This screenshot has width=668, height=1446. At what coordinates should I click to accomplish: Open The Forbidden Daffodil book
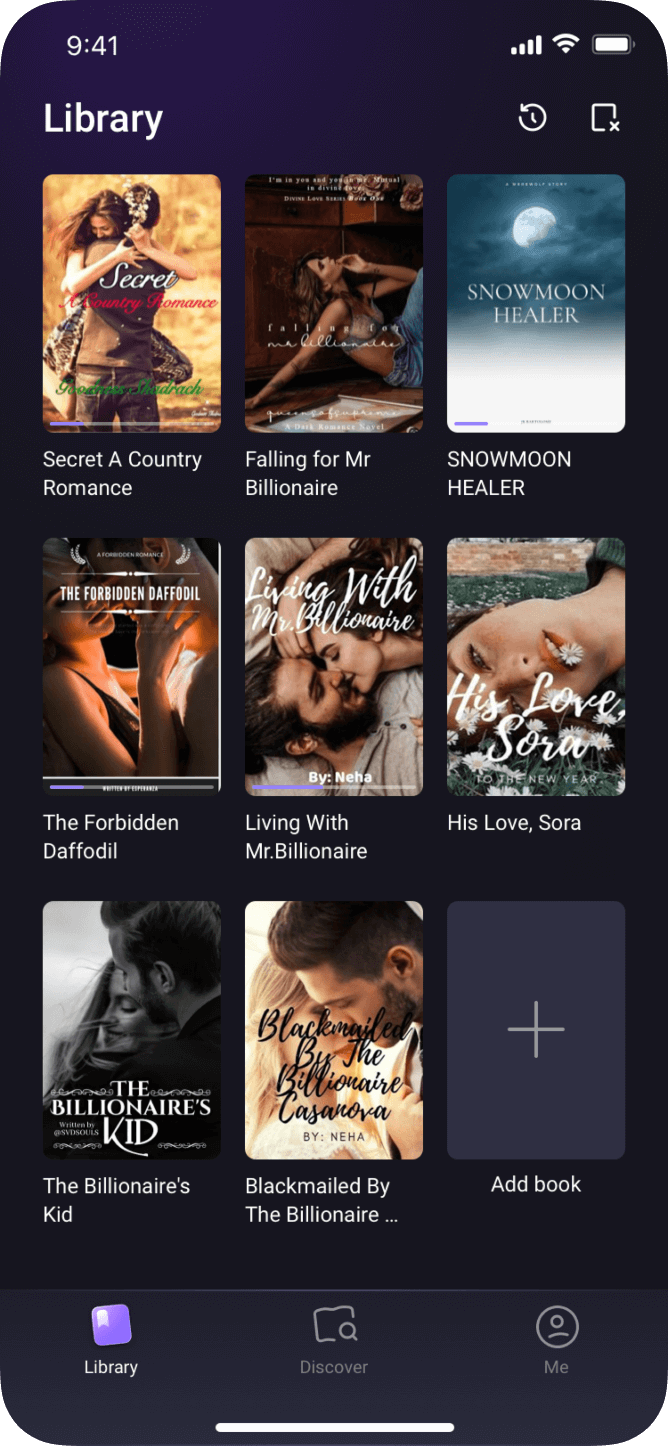click(132, 666)
